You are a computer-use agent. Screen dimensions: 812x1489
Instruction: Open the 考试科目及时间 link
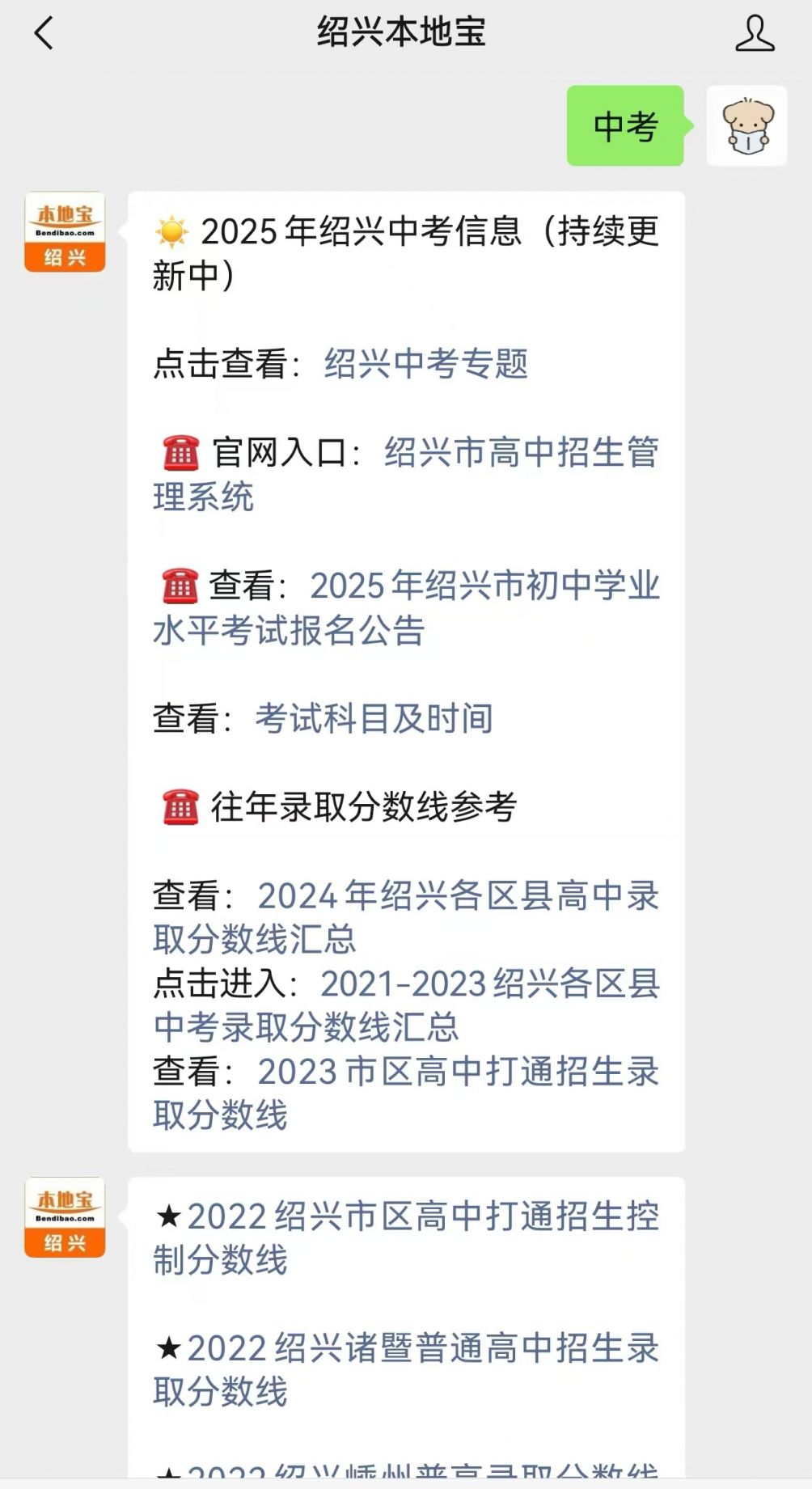pos(374,717)
